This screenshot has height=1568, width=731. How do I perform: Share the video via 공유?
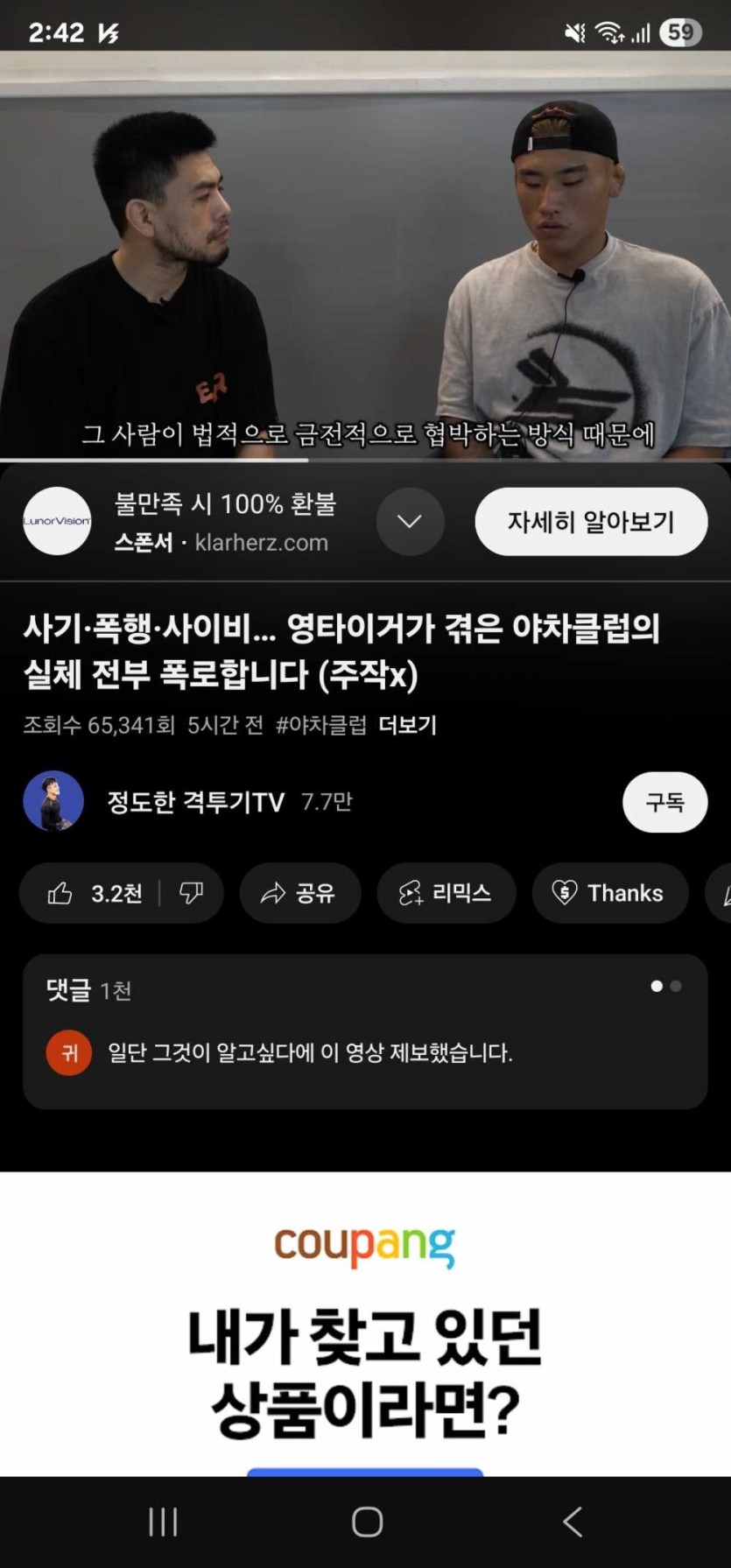point(299,893)
